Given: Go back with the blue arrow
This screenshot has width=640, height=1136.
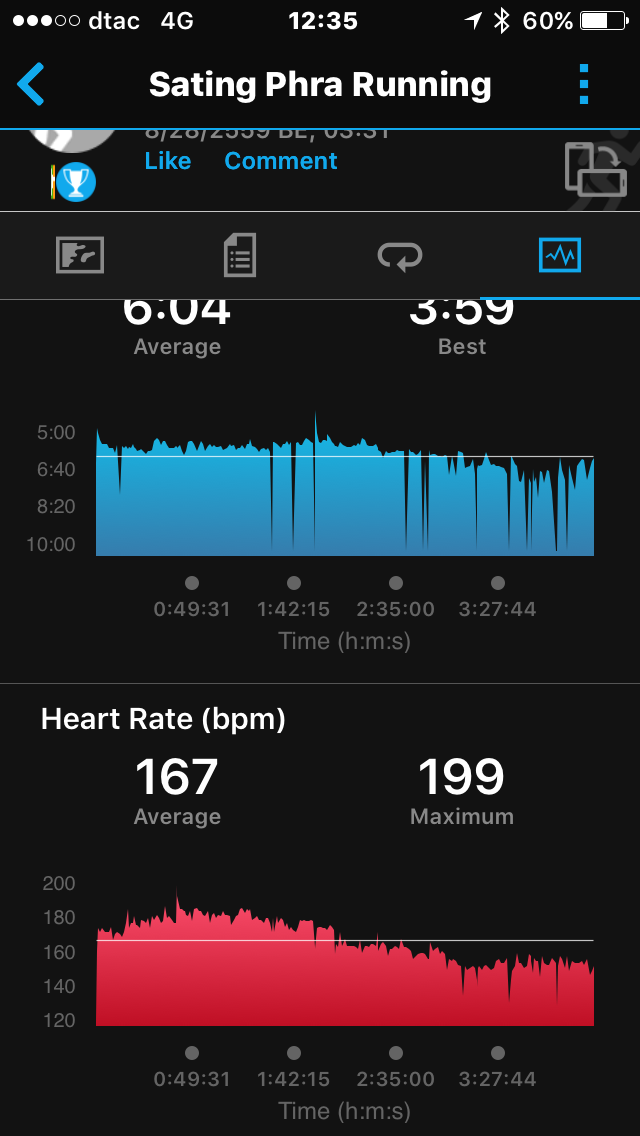Looking at the screenshot, I should pos(31,85).
